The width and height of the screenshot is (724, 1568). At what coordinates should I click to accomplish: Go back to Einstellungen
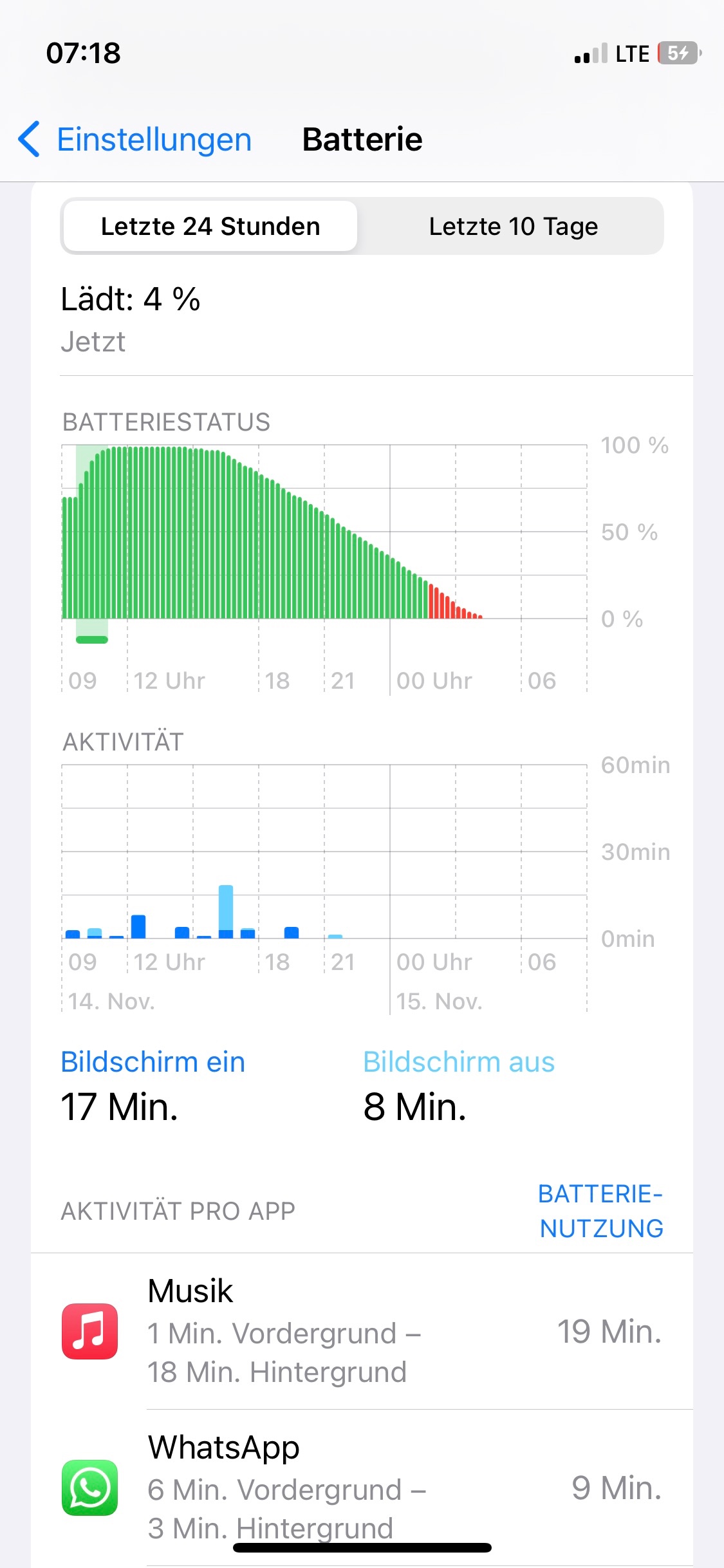135,140
